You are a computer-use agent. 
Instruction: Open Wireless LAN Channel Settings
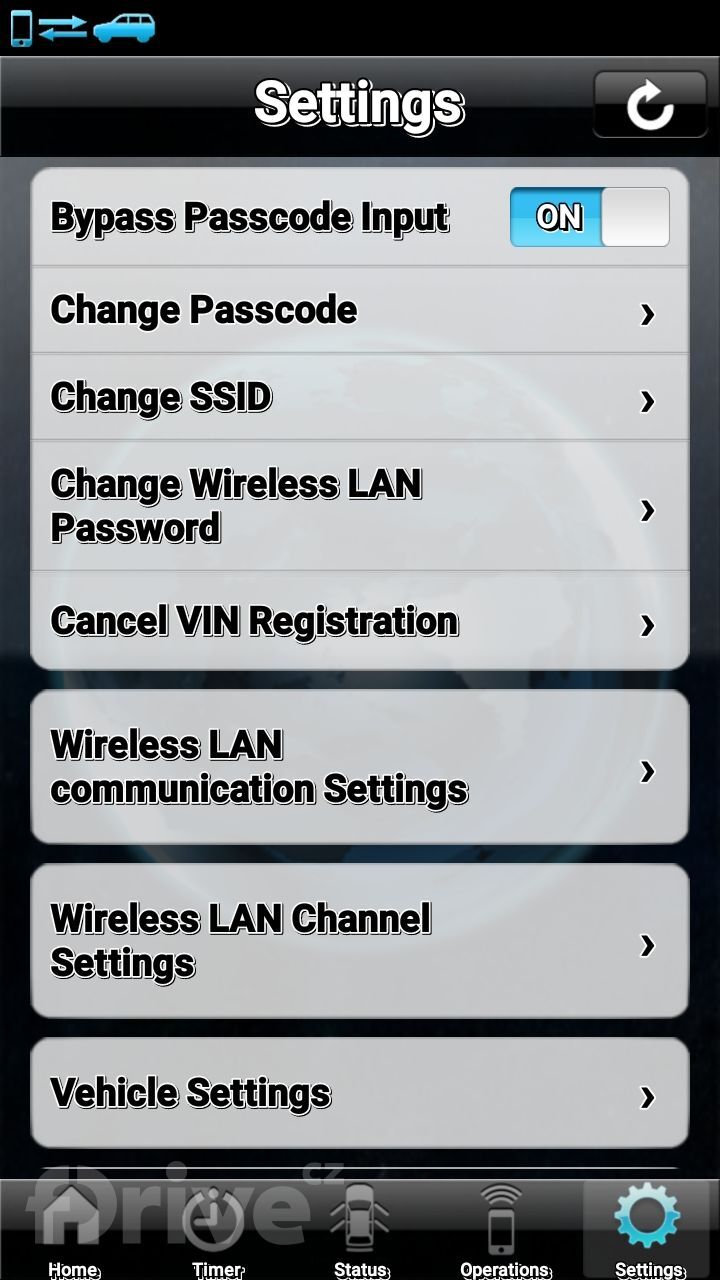(x=360, y=941)
